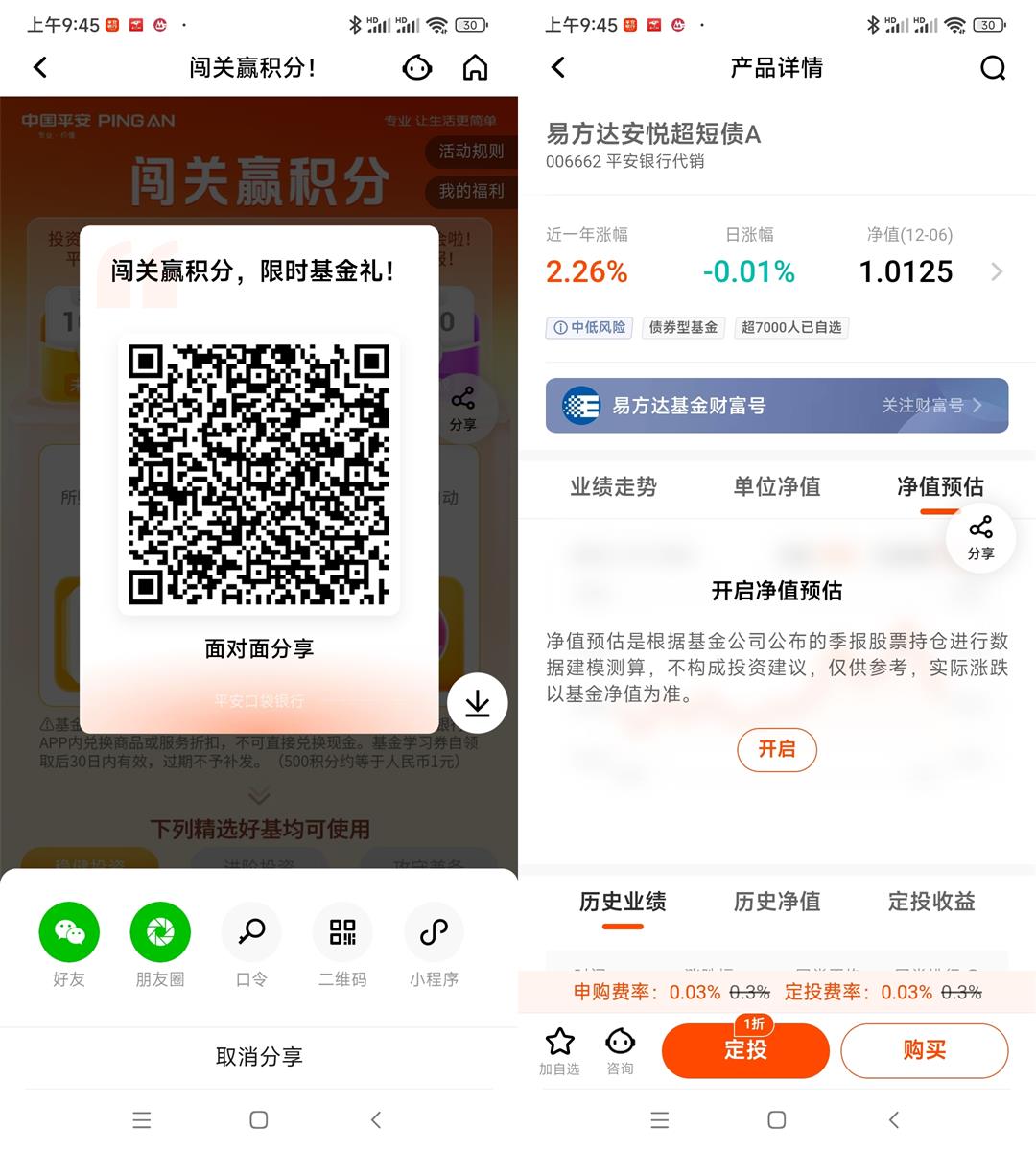Open the 历史净值 tab
This screenshot has width=1036, height=1151.
click(x=777, y=902)
